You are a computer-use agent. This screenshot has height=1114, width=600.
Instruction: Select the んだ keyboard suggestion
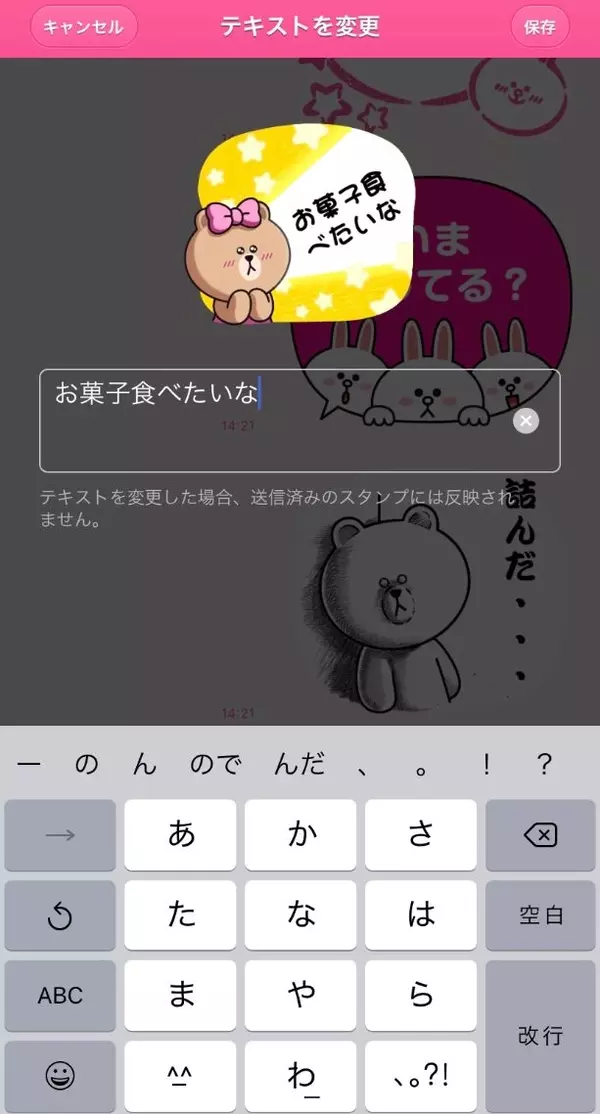point(299,766)
